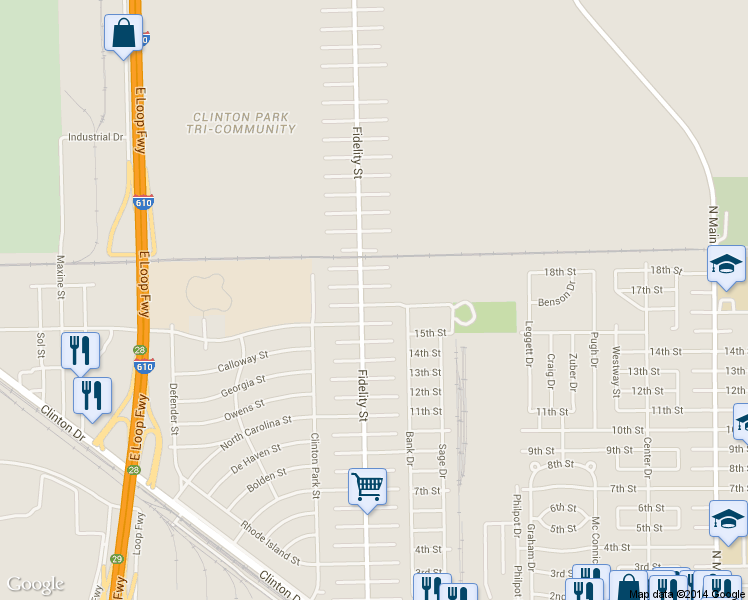
Task: Select the shopping cart marker on Fidelity St
Action: 367,487
